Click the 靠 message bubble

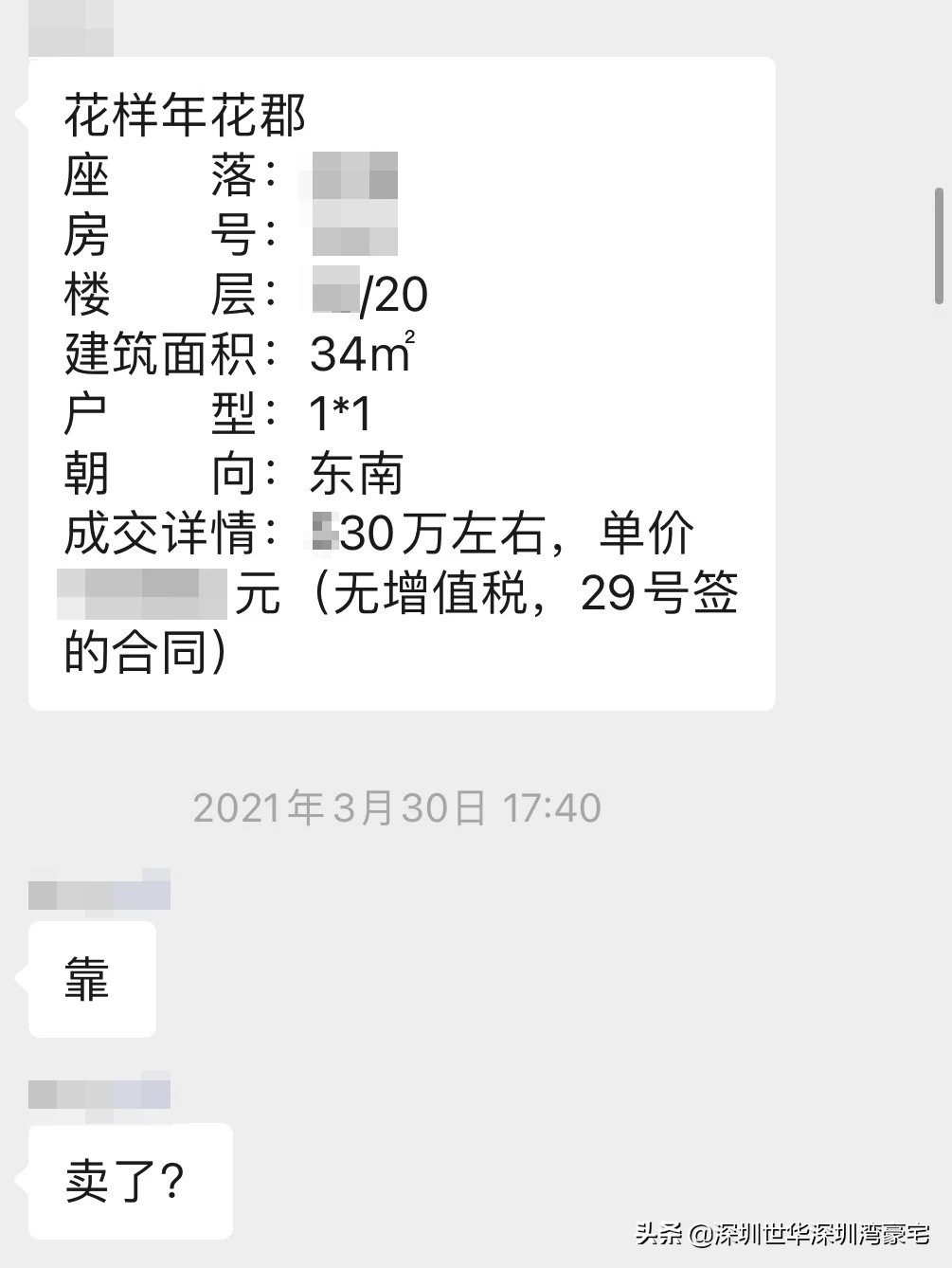(91, 981)
